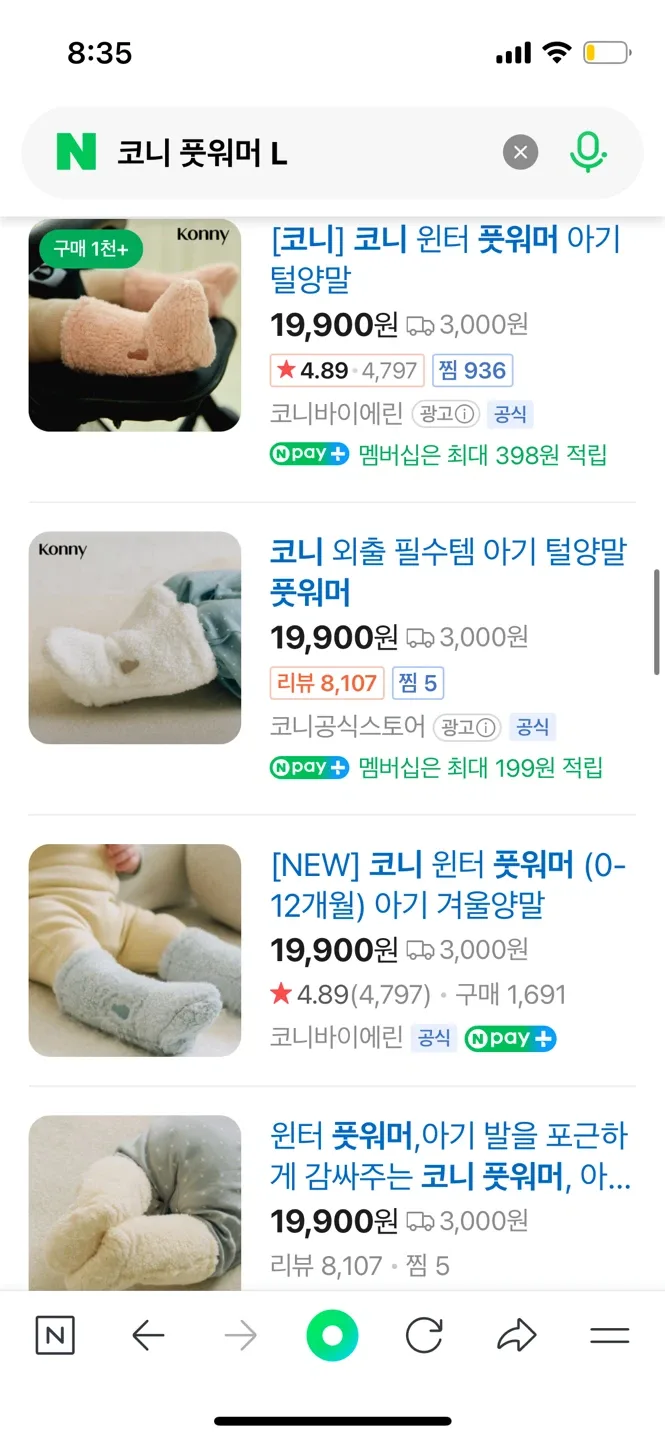Image resolution: width=665 pixels, height=1440 pixels.
Task: Show ad info for the 코니바이에린 listing
Action: [x=448, y=414]
